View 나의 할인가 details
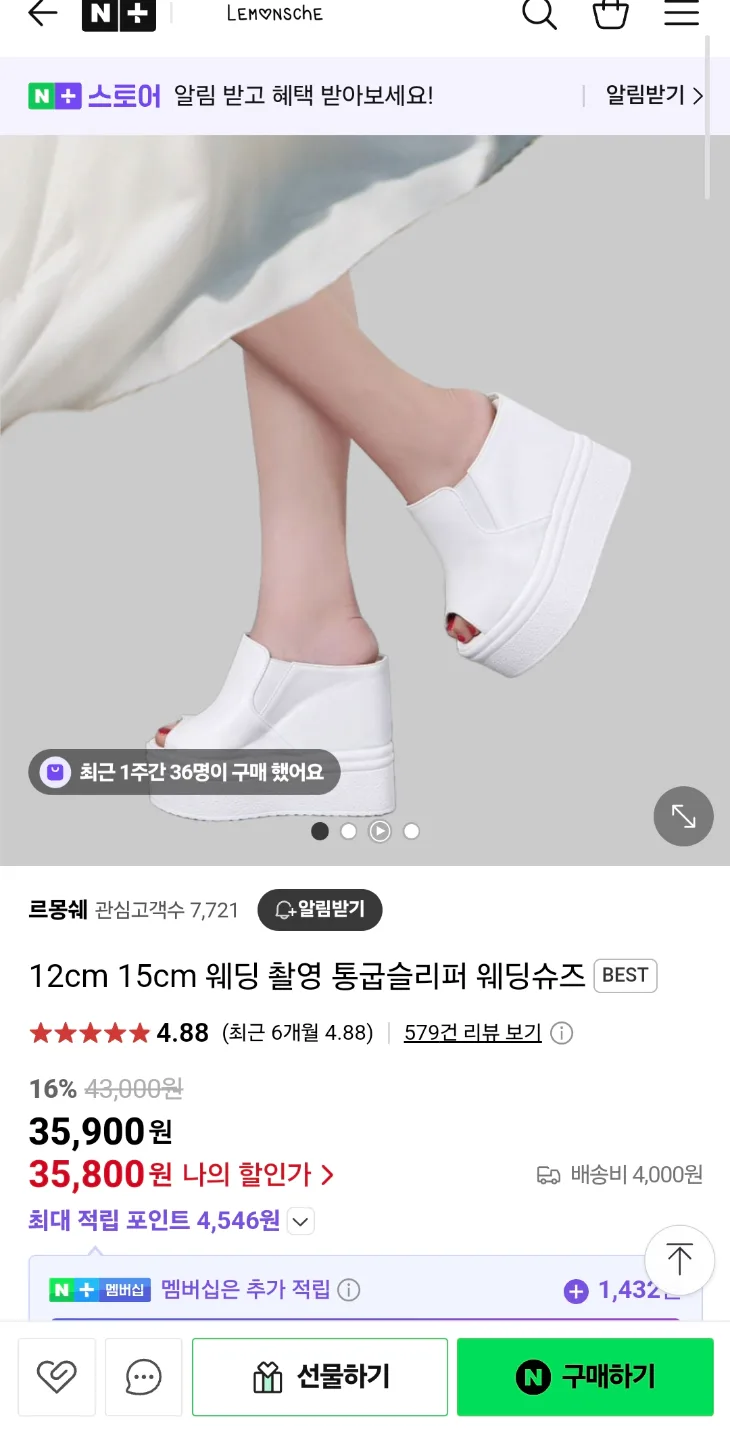730x1440 pixels. (x=258, y=1174)
